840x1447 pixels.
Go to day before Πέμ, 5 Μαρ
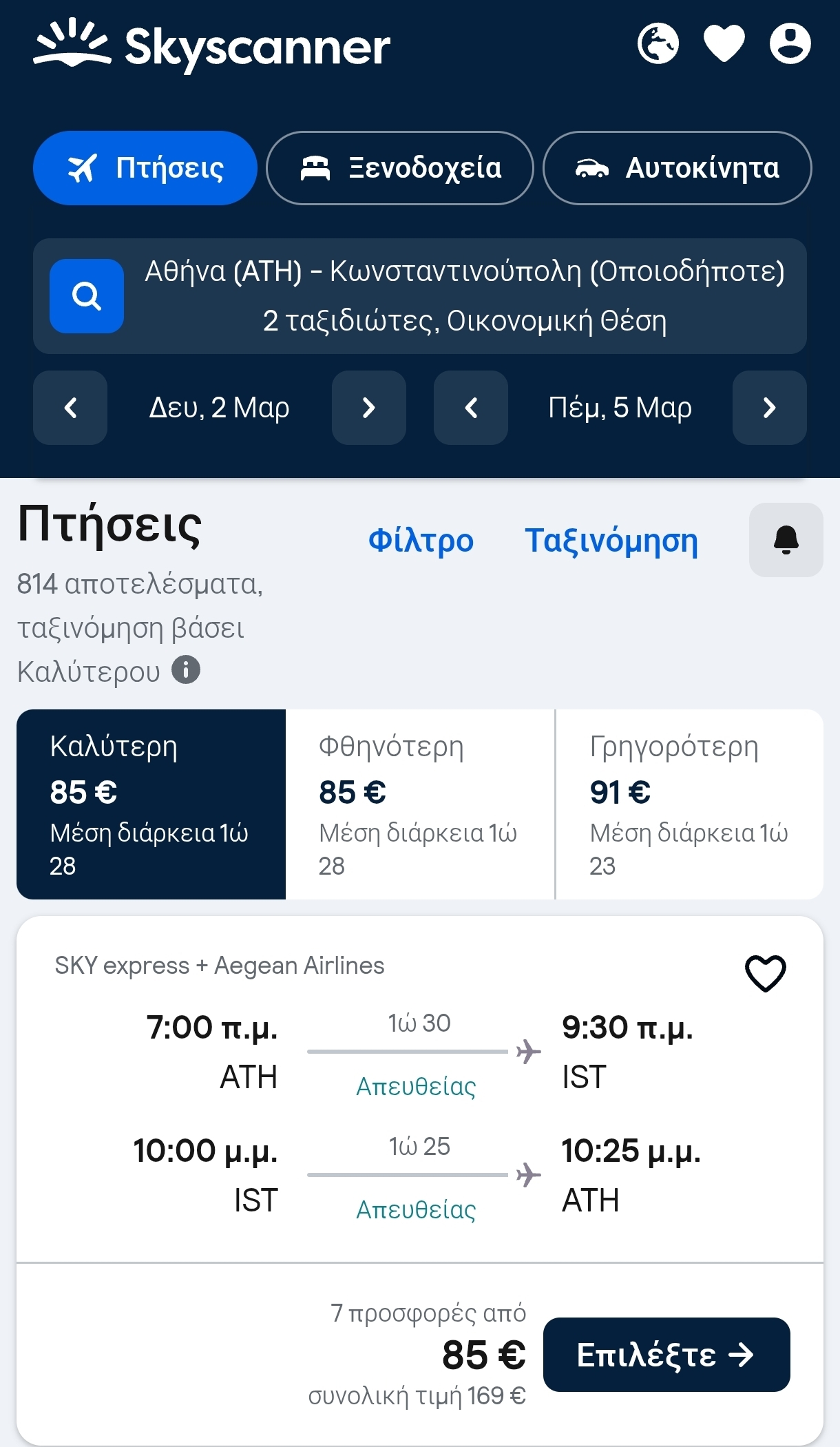click(x=471, y=408)
